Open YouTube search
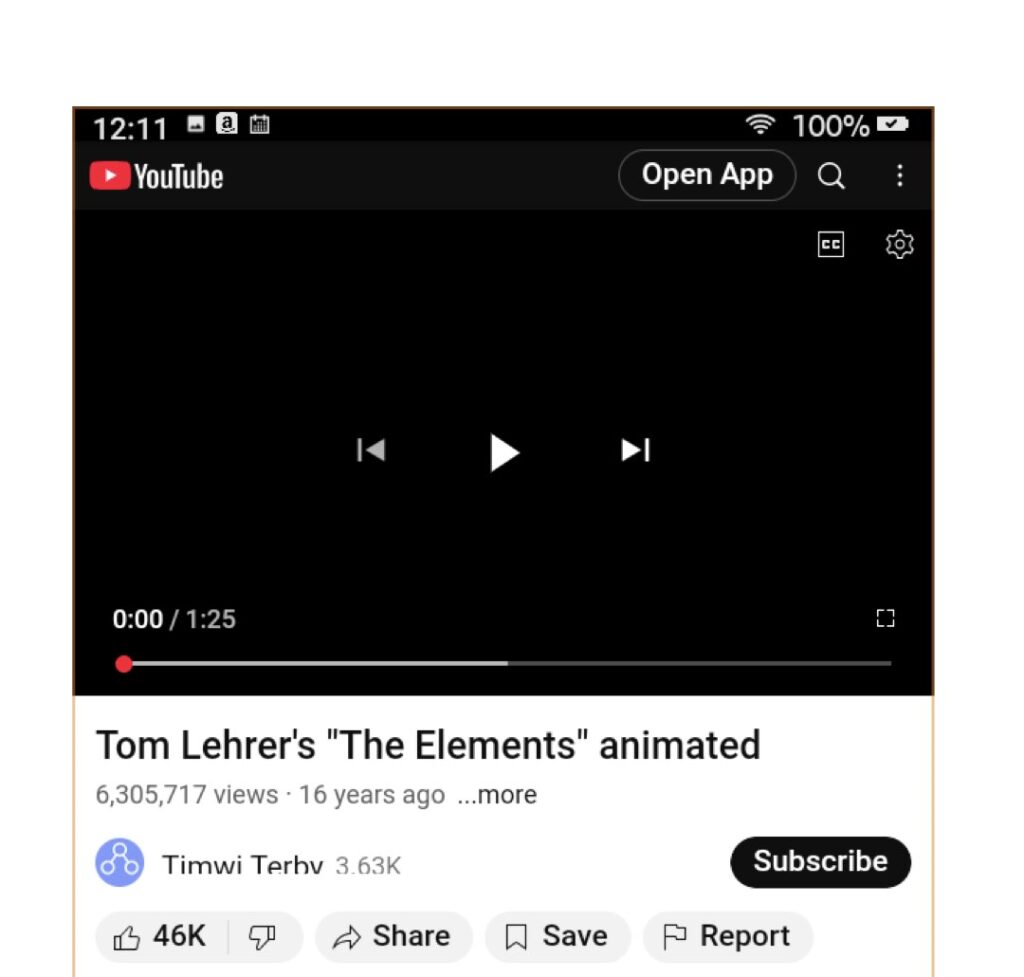 tap(831, 177)
